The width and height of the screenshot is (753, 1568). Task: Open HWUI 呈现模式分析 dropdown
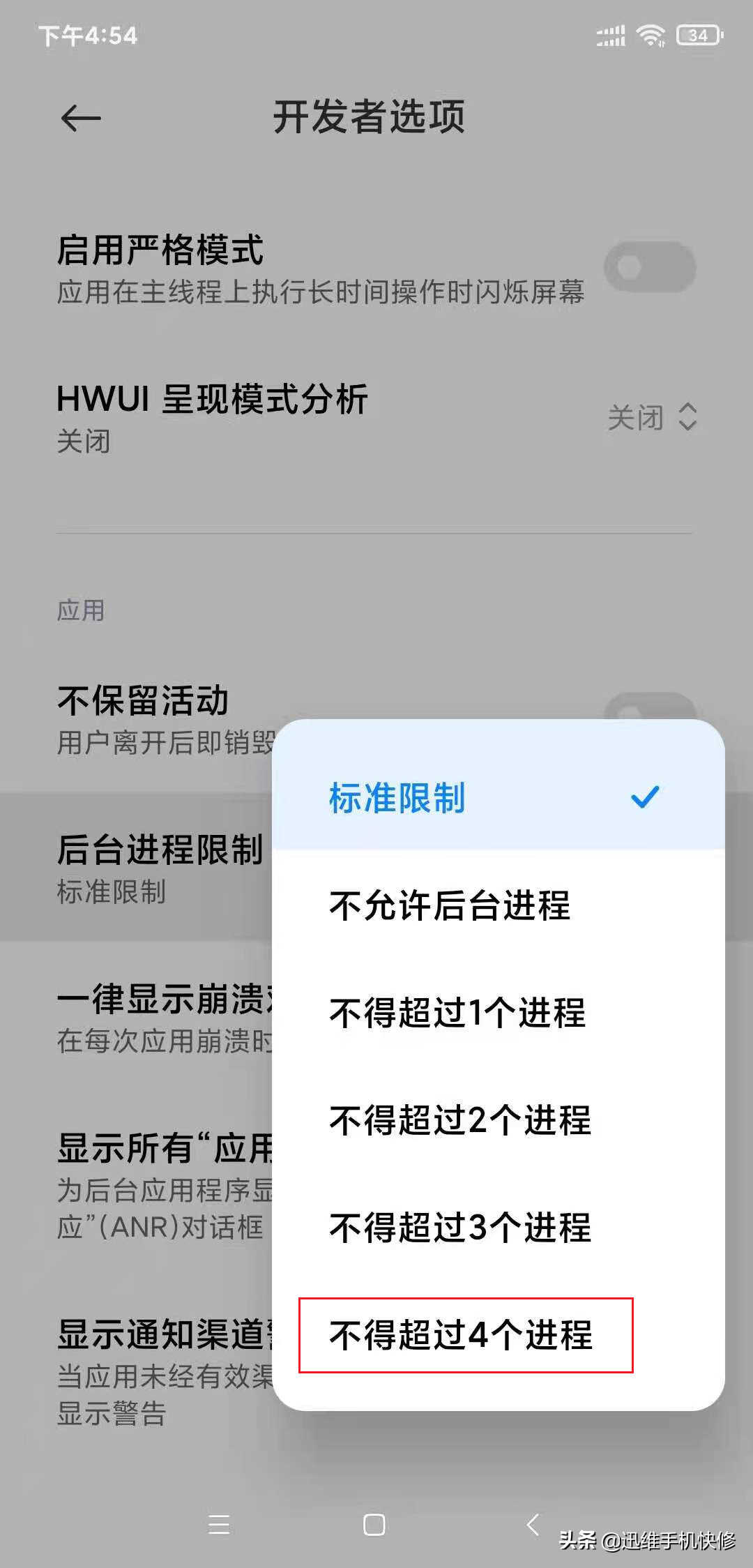point(652,417)
